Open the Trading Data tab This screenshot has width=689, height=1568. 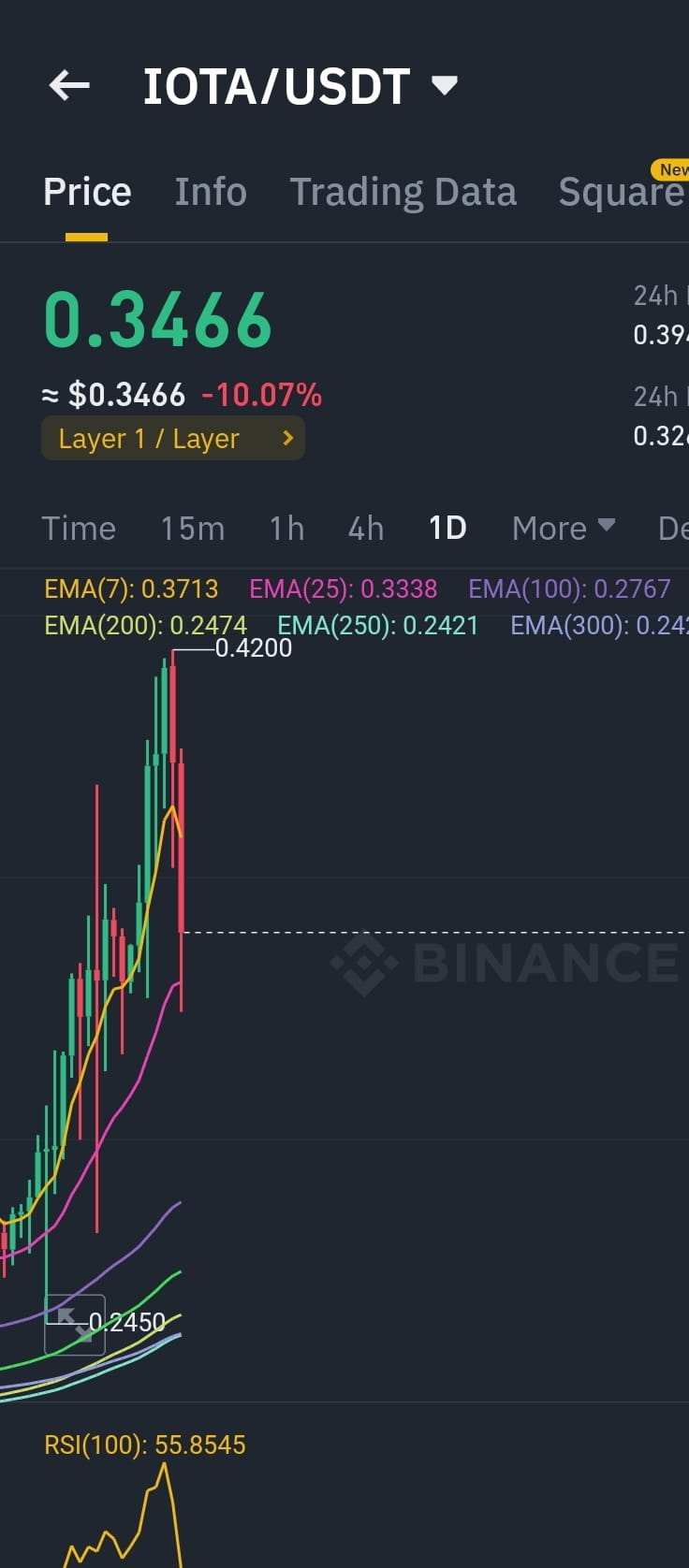(403, 191)
